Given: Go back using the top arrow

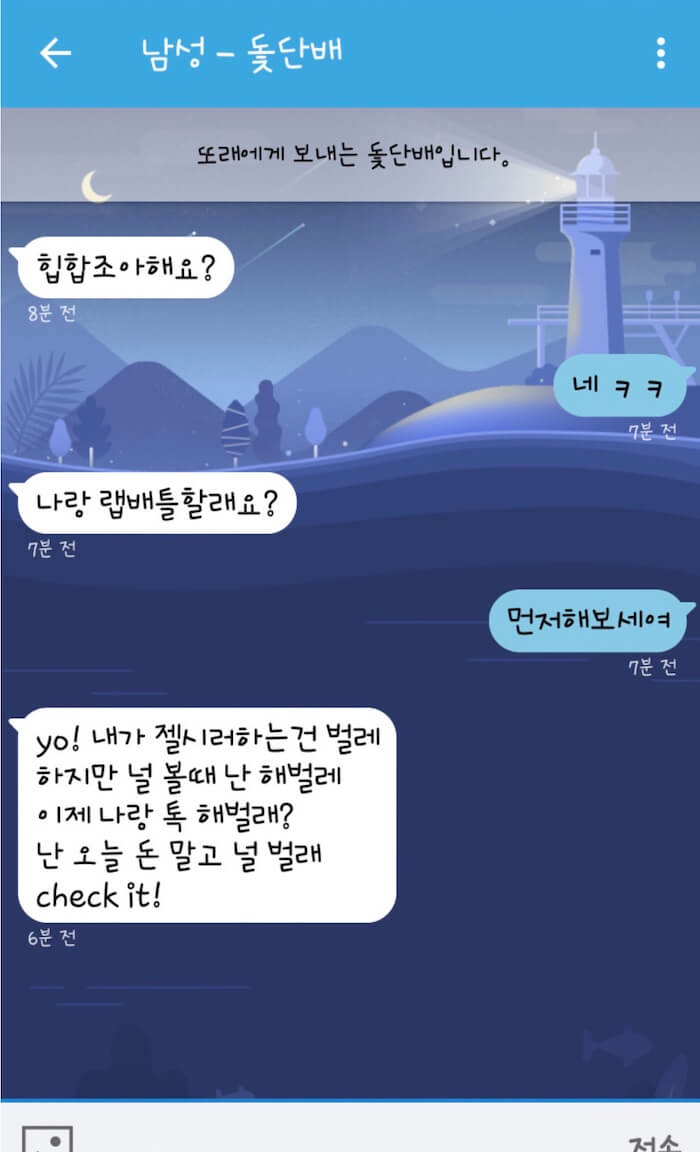Looking at the screenshot, I should point(55,53).
